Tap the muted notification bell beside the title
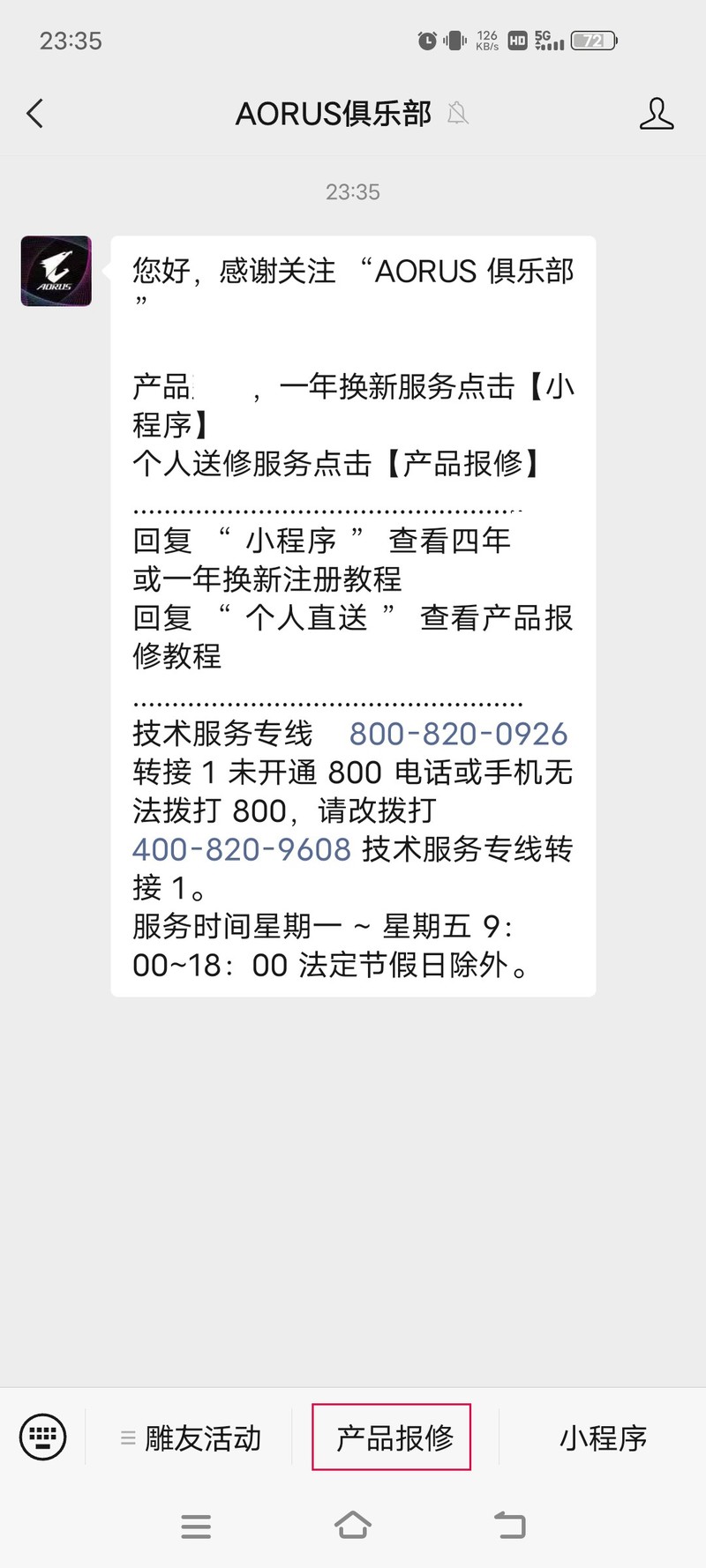This screenshot has height=1568, width=706. pyautogui.click(x=457, y=115)
